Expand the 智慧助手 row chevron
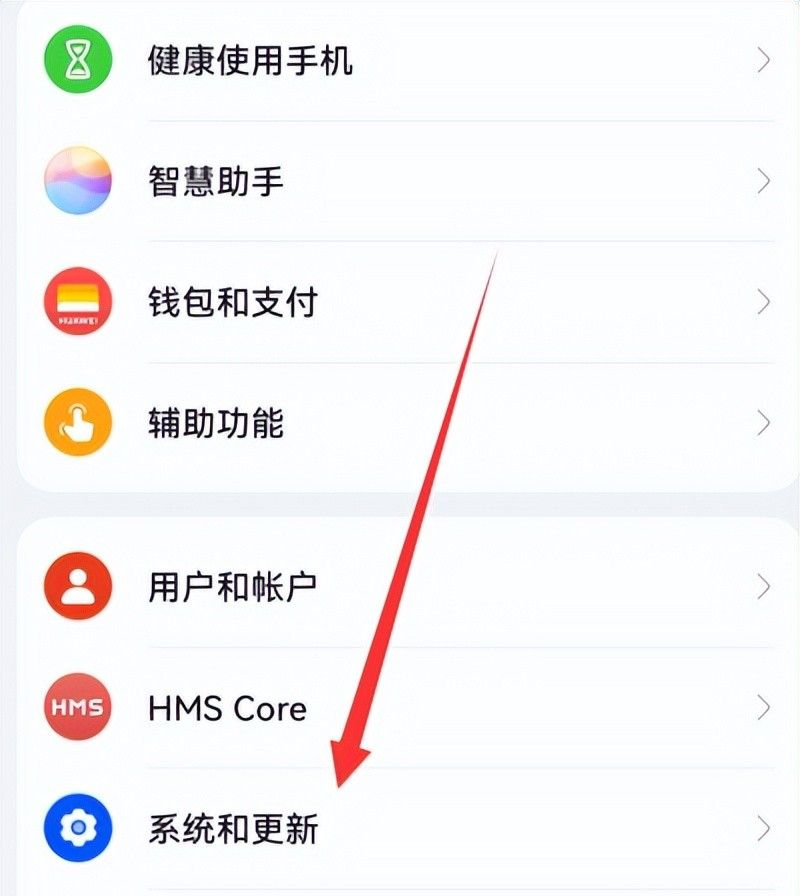The width and height of the screenshot is (800, 896). coord(762,178)
